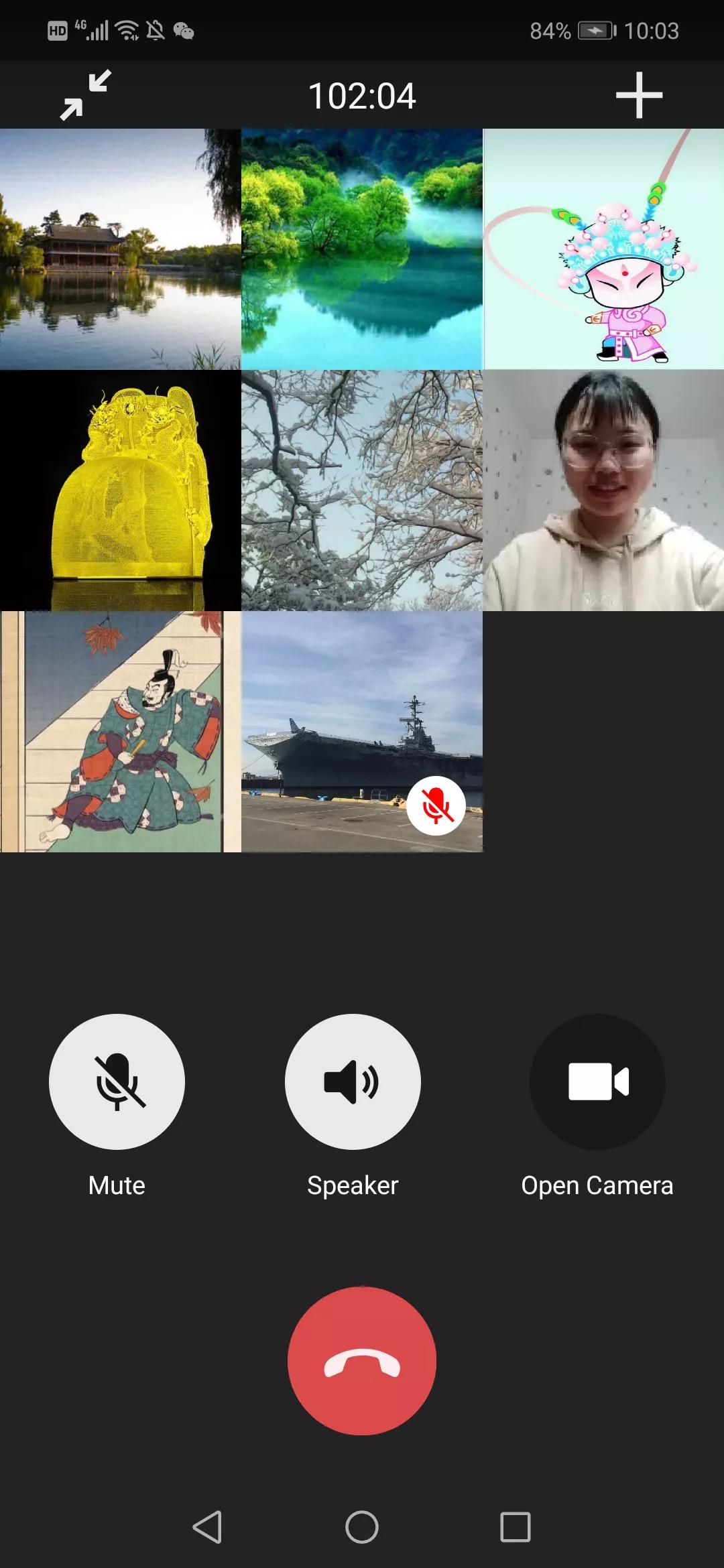The height and width of the screenshot is (1568, 724).
Task: Open Camera for video
Action: point(597,1082)
